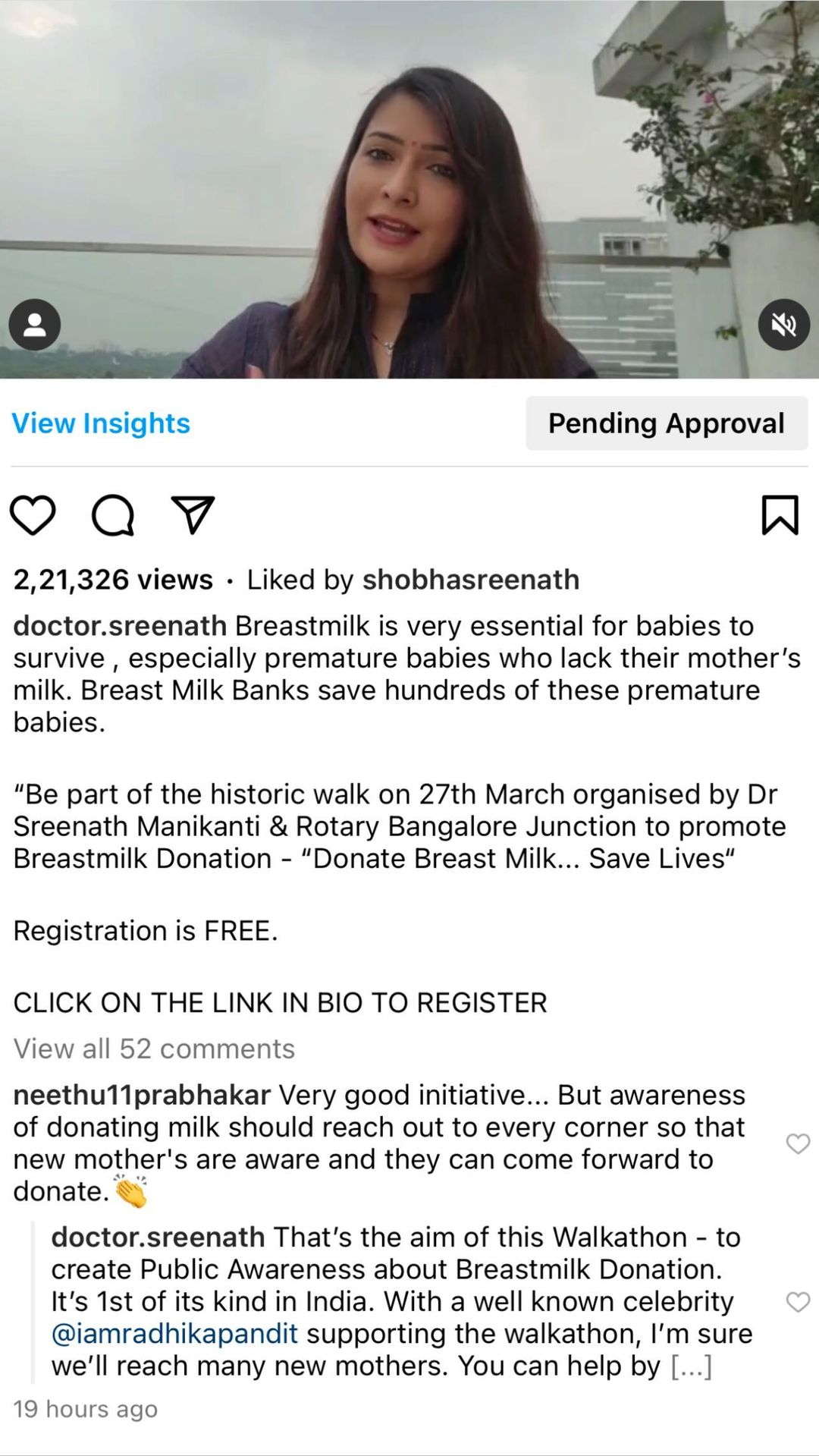Bookmark this post
Image resolution: width=819 pixels, height=1456 pixels.
coord(780,515)
